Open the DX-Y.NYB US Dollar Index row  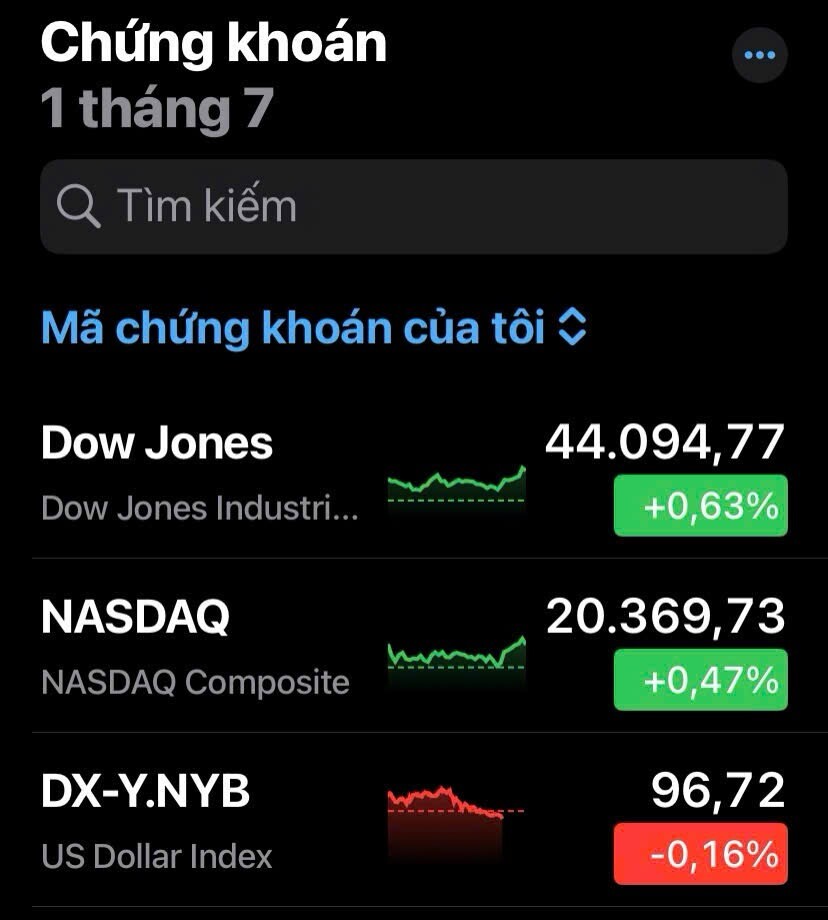(200, 822)
